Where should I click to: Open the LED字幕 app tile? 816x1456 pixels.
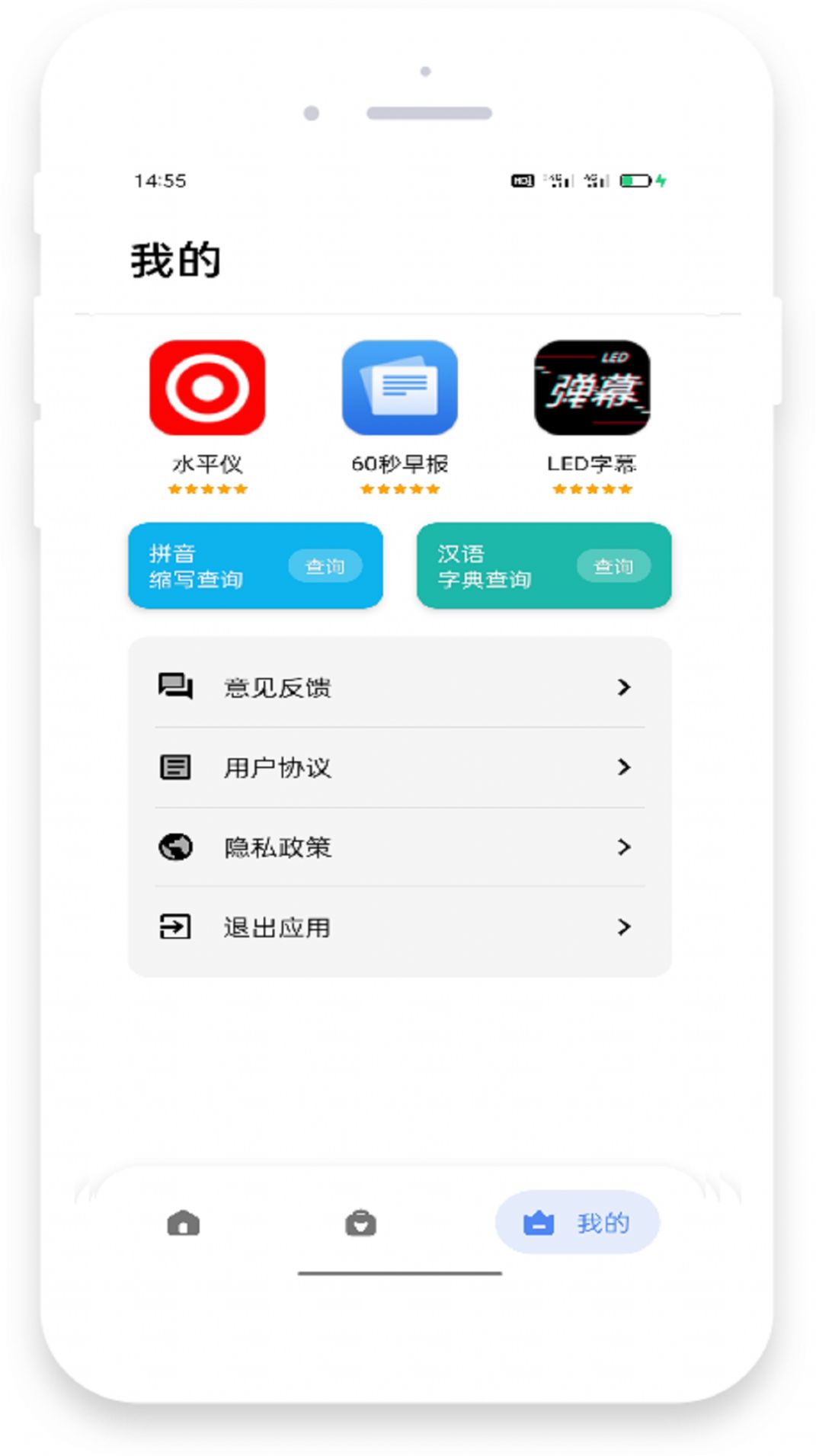click(x=591, y=388)
